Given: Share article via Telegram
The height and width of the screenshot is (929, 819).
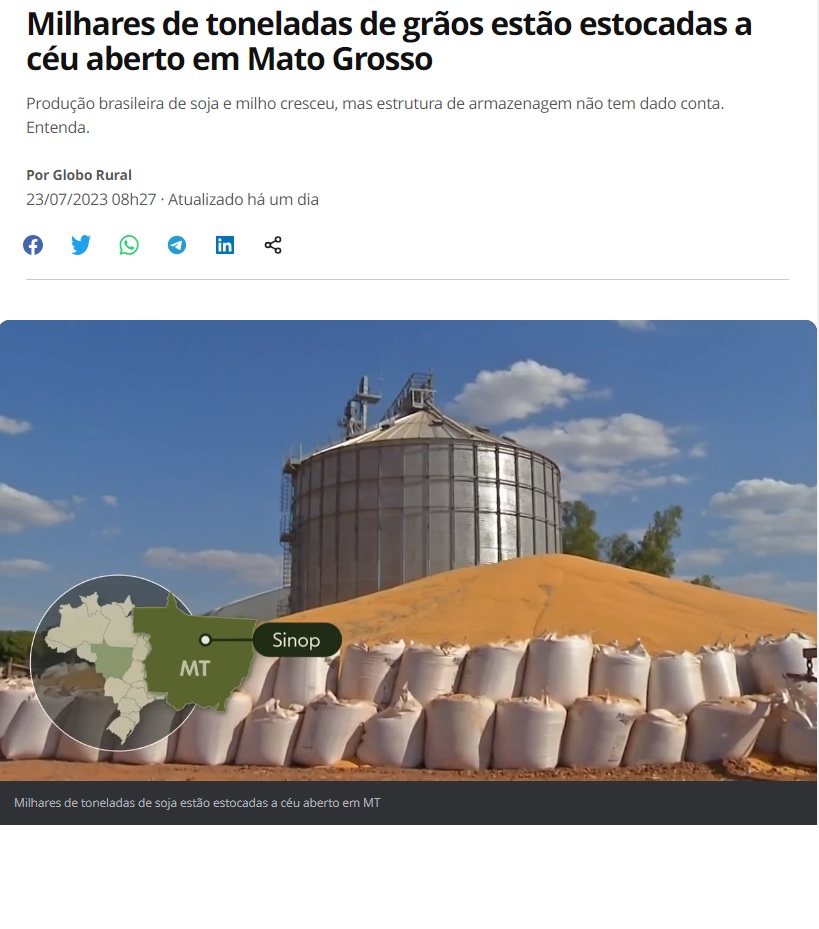Looking at the screenshot, I should click(x=177, y=245).
